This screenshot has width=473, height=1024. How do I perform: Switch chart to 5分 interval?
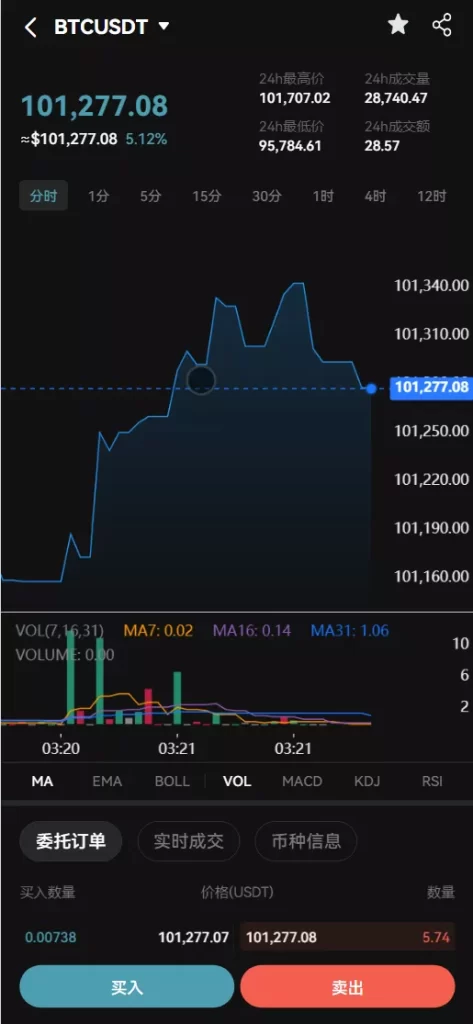click(x=150, y=196)
